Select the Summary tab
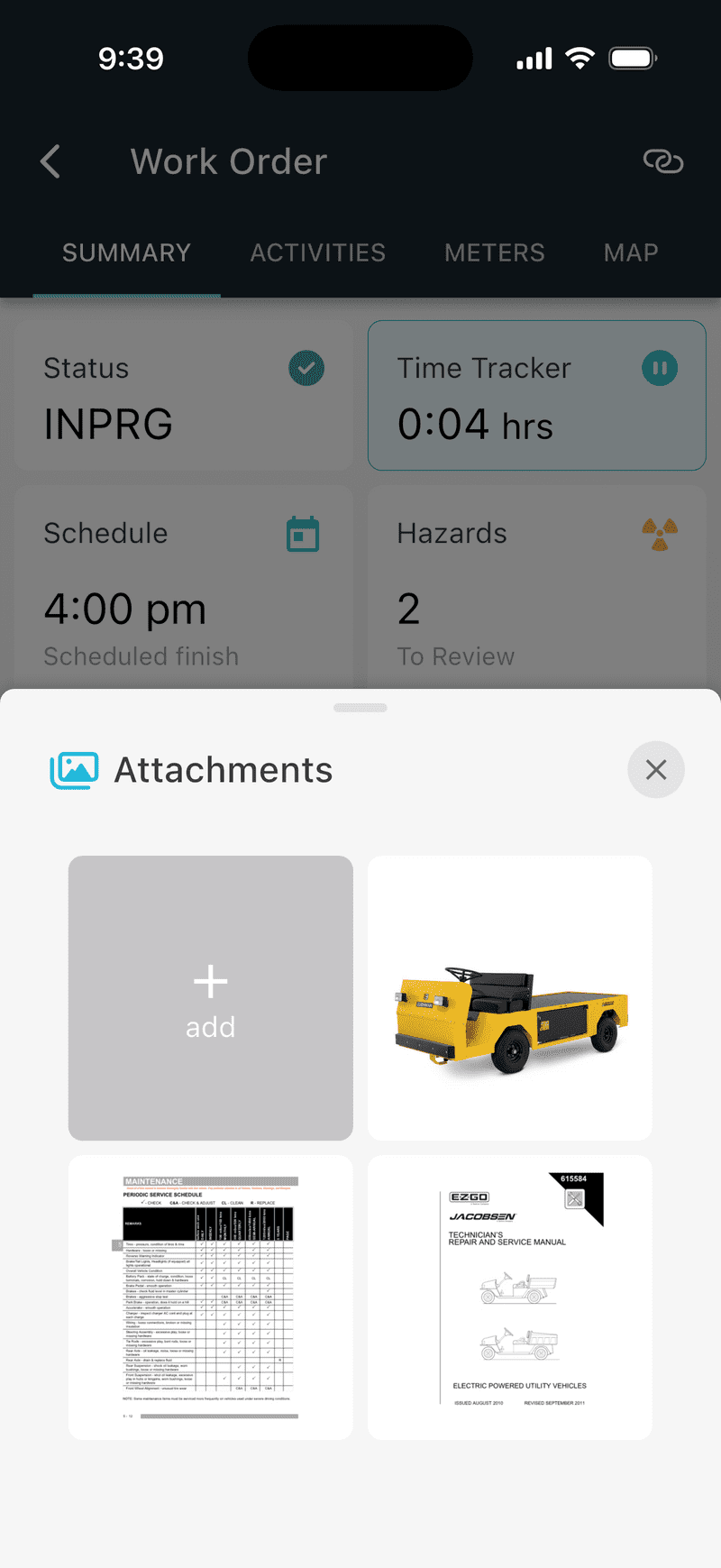The image size is (721, 1568). (126, 252)
